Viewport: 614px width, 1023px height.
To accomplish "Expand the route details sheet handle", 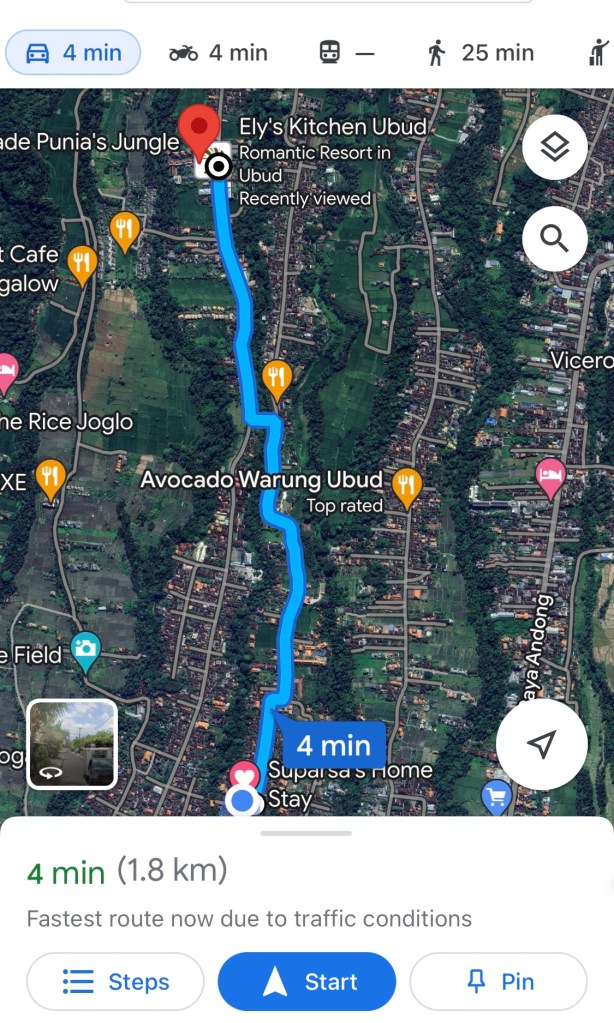I will (306, 833).
